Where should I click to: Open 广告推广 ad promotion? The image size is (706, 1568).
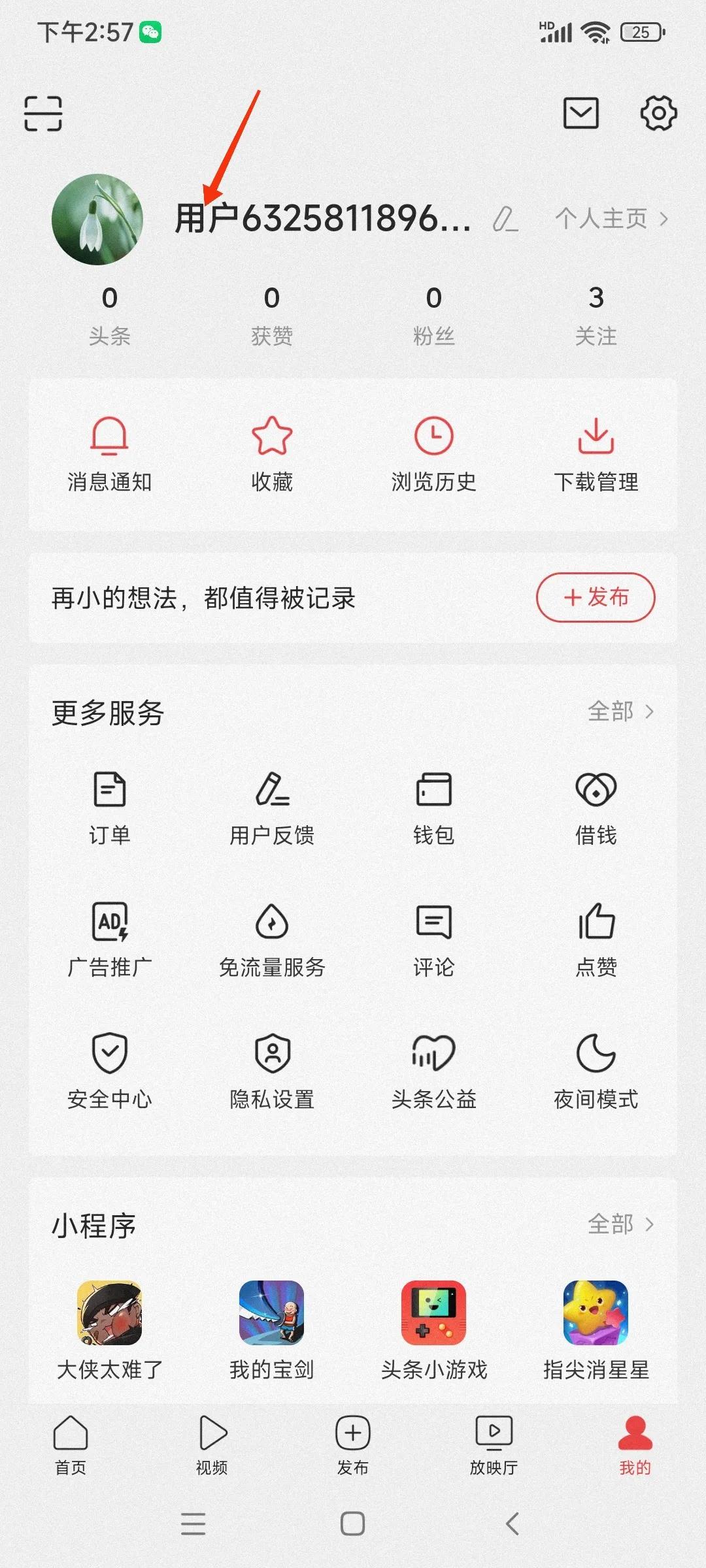click(110, 941)
